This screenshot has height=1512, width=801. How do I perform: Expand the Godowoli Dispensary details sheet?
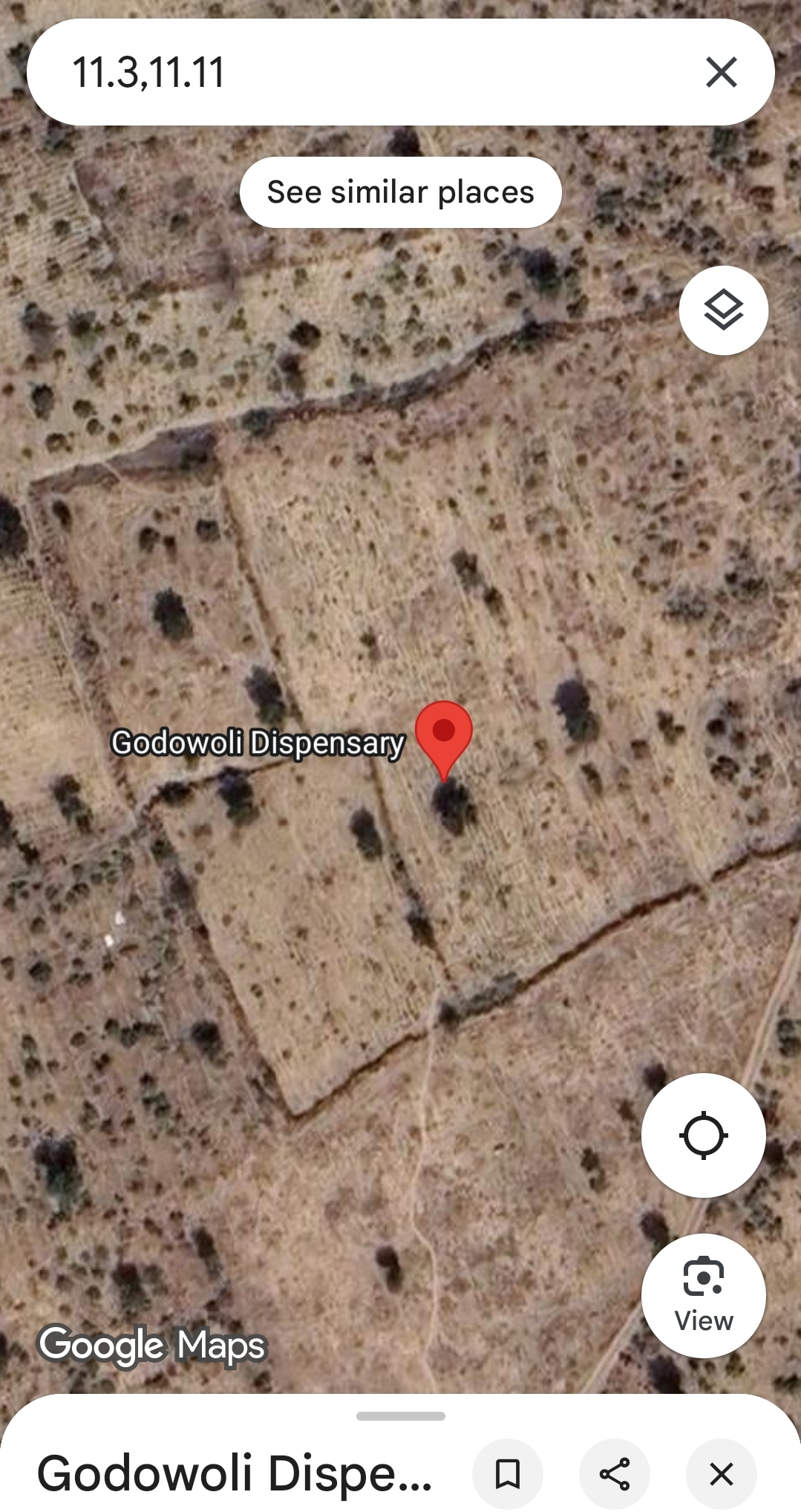(x=401, y=1416)
